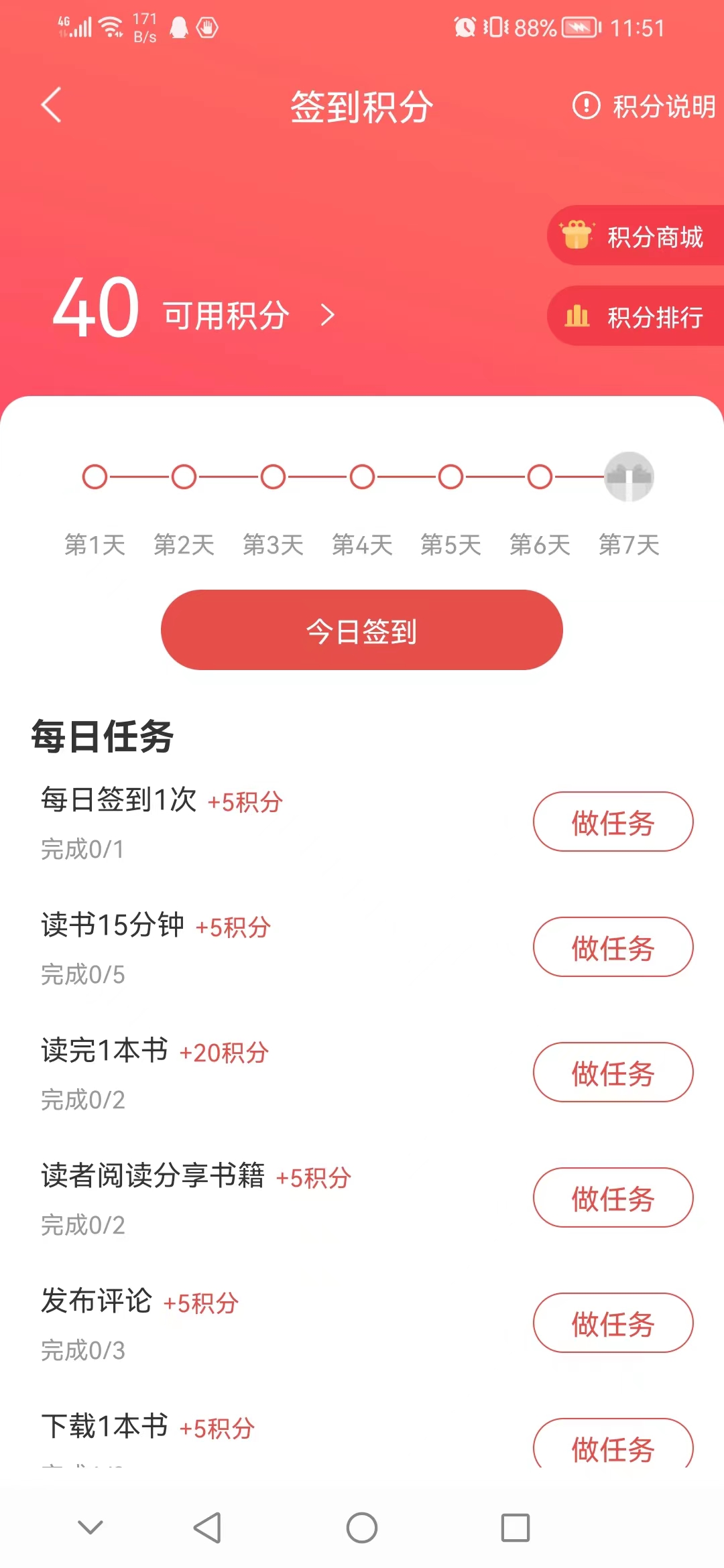724x1568 pixels.
Task: Tap 做任务 for 下载1本书
Action: pyautogui.click(x=613, y=1446)
